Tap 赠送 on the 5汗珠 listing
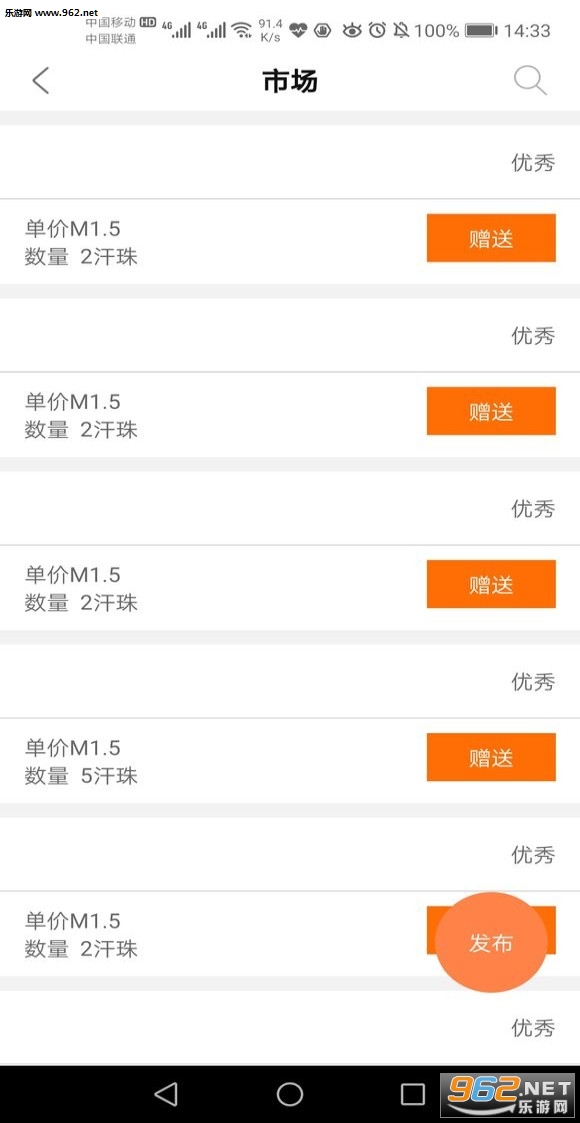Image resolution: width=580 pixels, height=1123 pixels. click(x=491, y=757)
